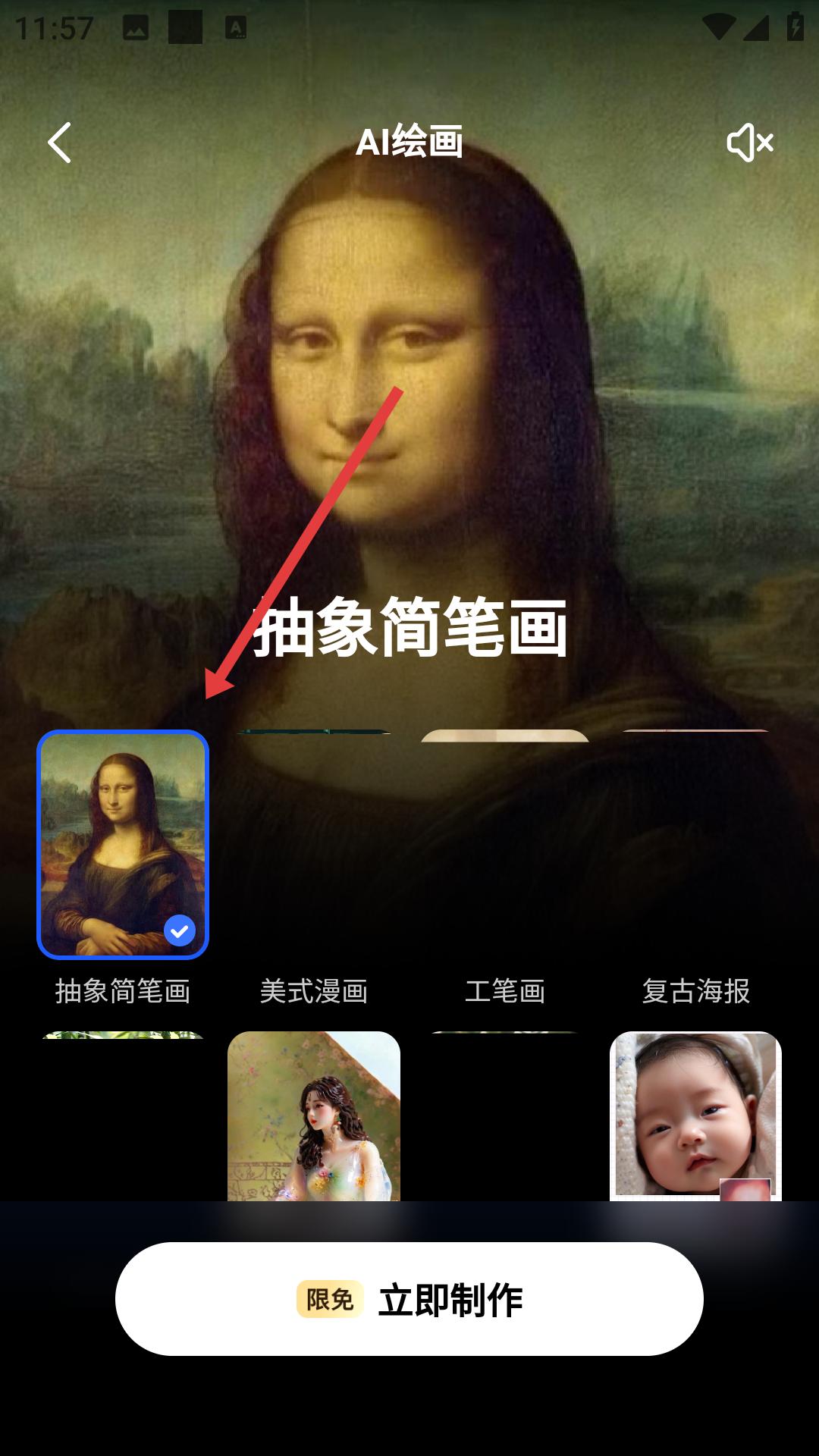Viewport: 819px width, 1456px height.
Task: Pick the floral dress woman style tile
Action: (x=314, y=1116)
